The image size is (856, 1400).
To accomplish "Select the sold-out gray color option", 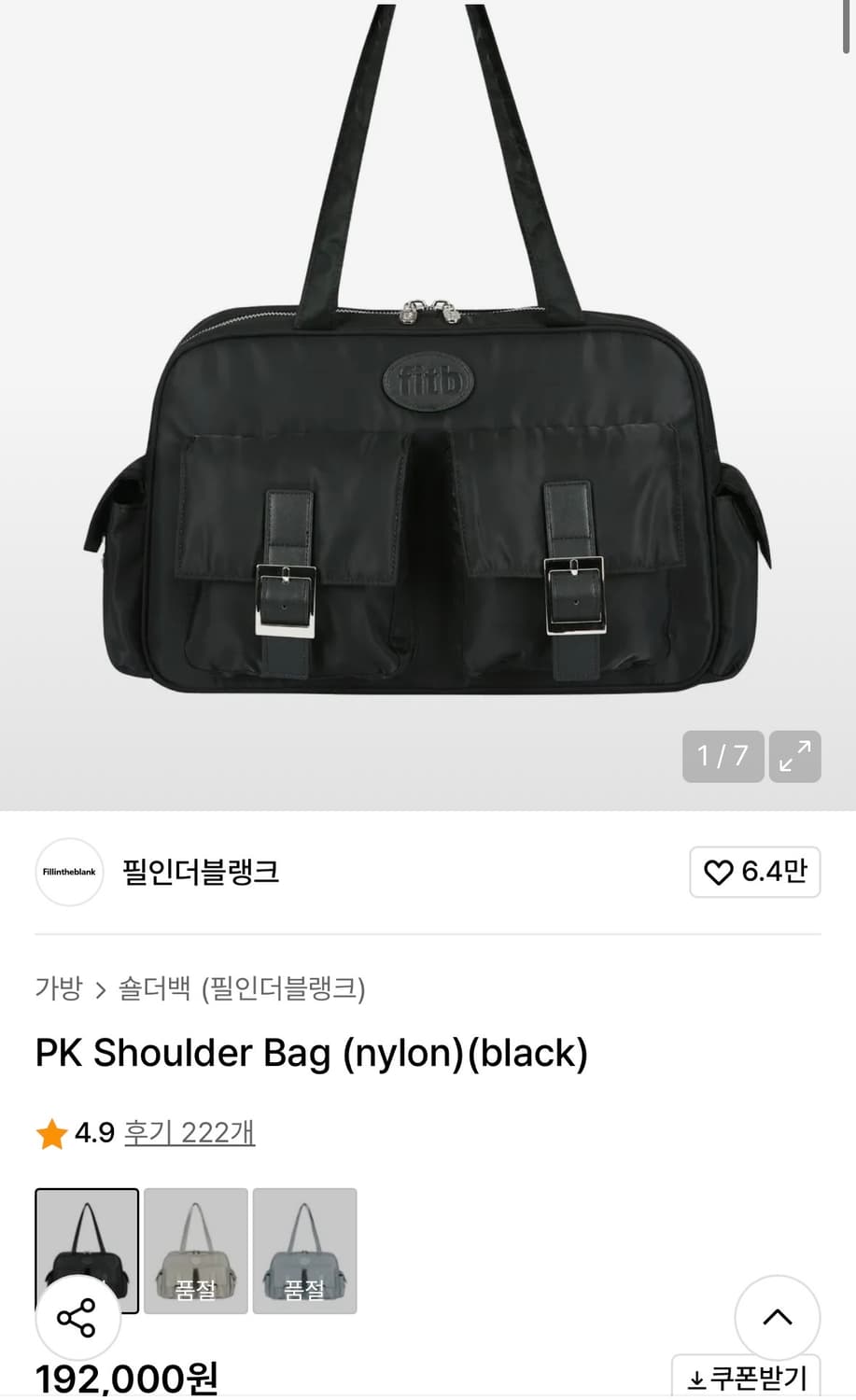I will [305, 1251].
